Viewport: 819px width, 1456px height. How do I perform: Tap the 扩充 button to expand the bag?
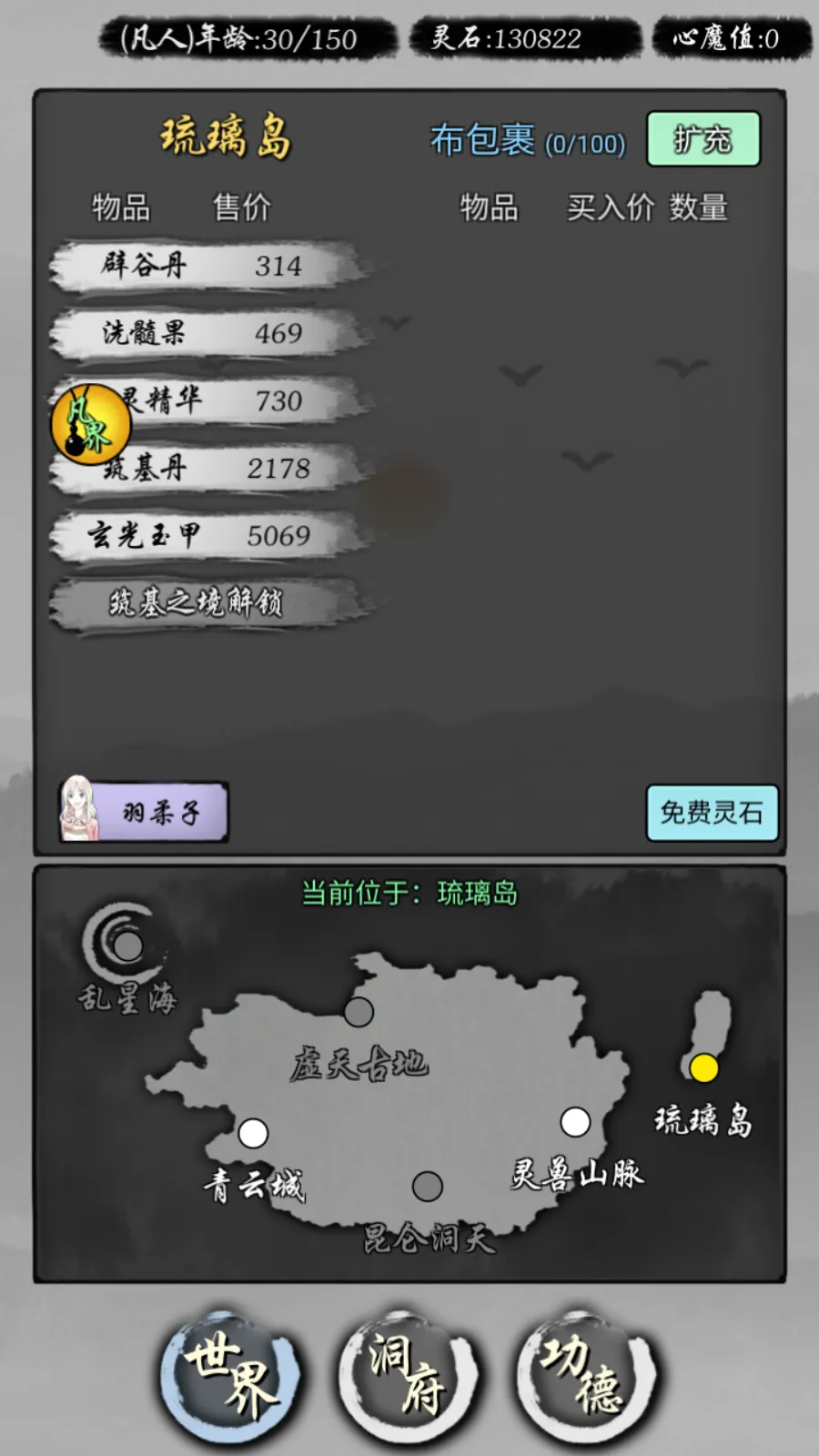[x=703, y=139]
